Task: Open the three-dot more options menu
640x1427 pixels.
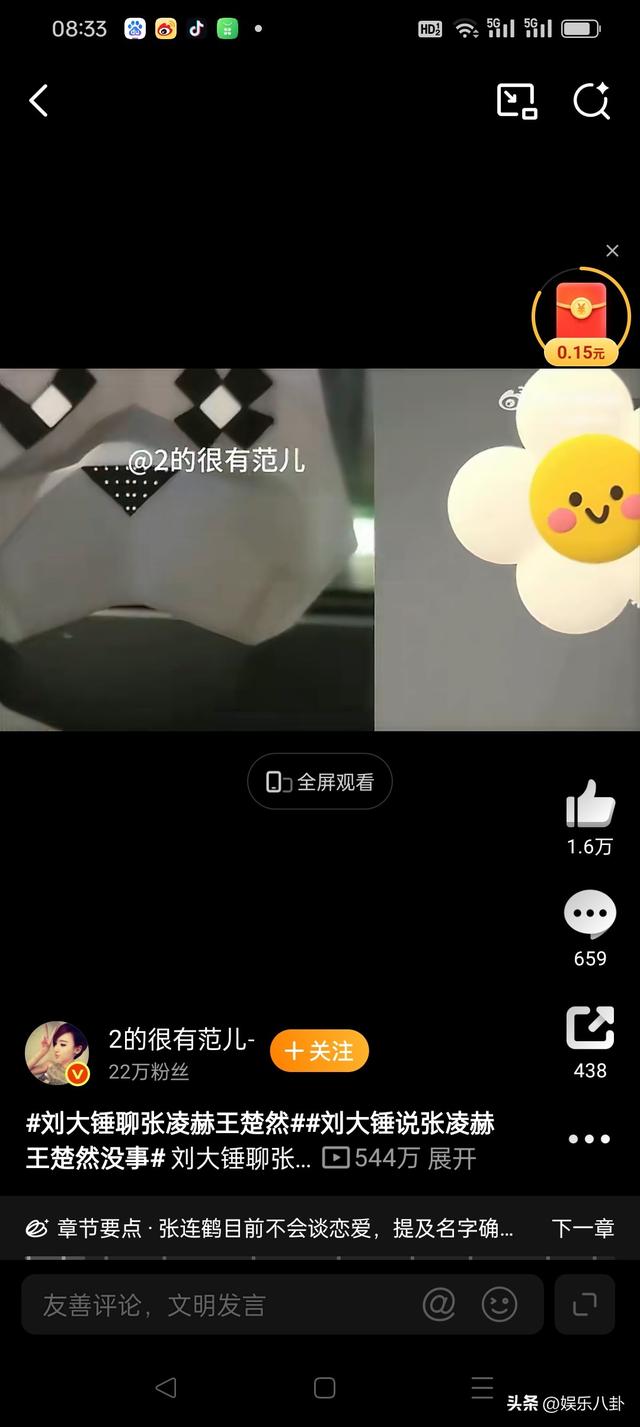Action: click(589, 1139)
